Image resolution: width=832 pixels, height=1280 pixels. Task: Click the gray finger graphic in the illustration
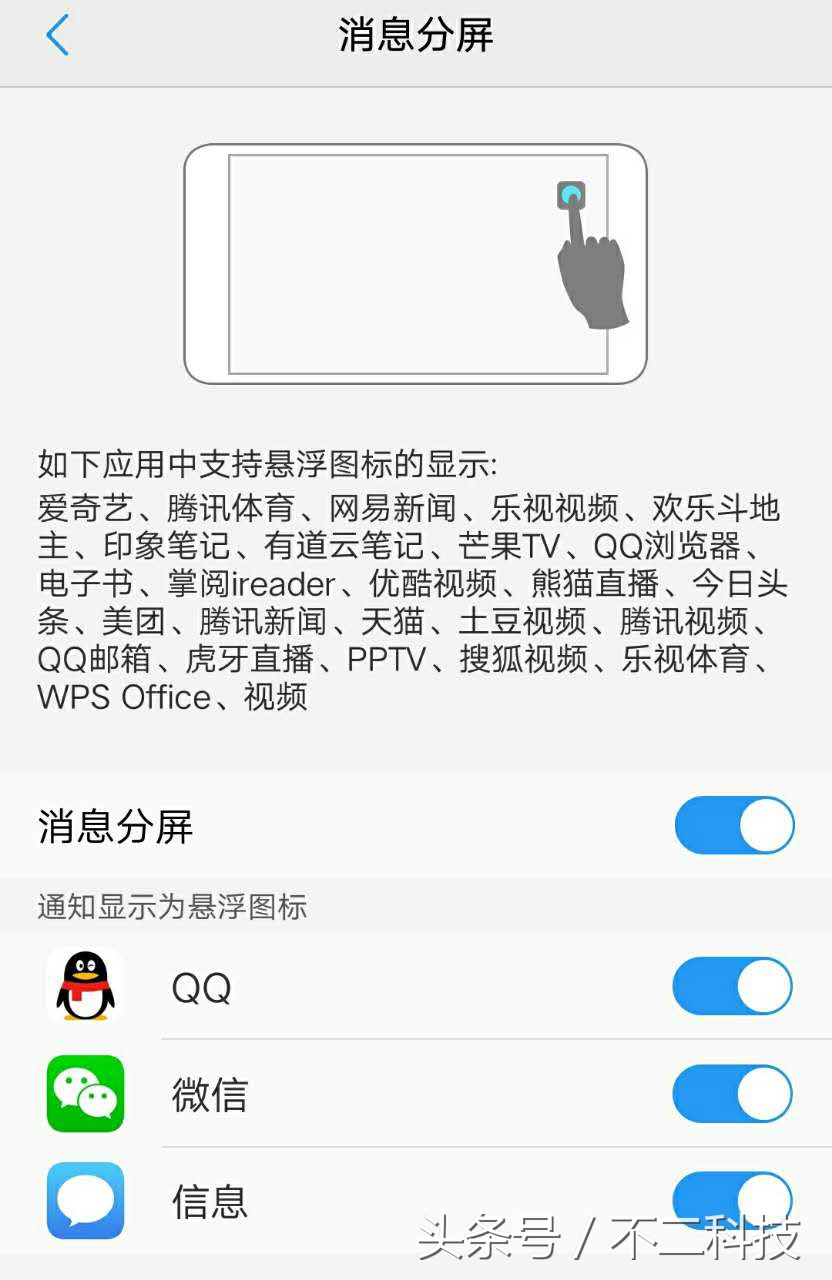(590, 270)
